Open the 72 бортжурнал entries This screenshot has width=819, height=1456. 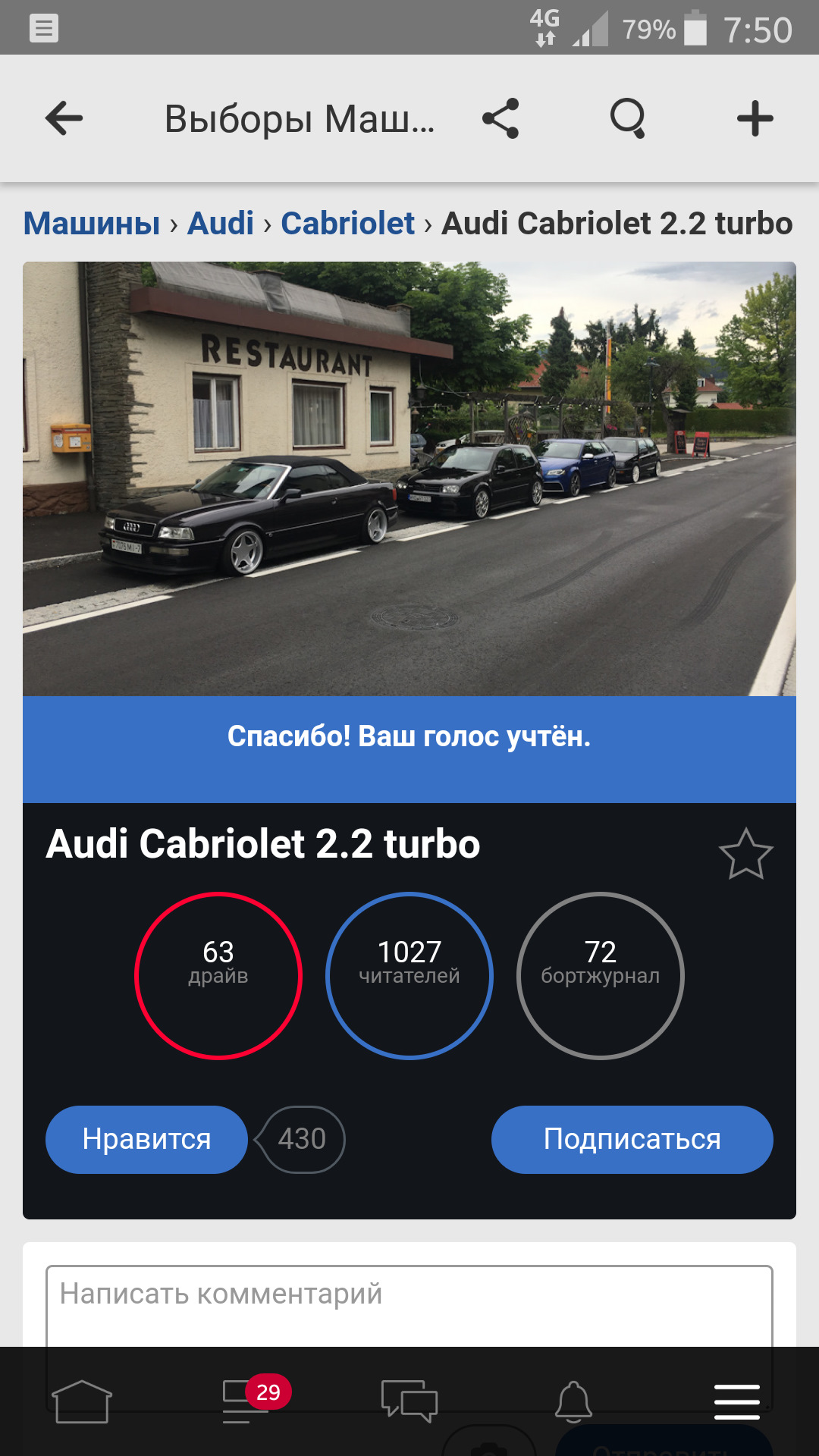click(x=601, y=975)
